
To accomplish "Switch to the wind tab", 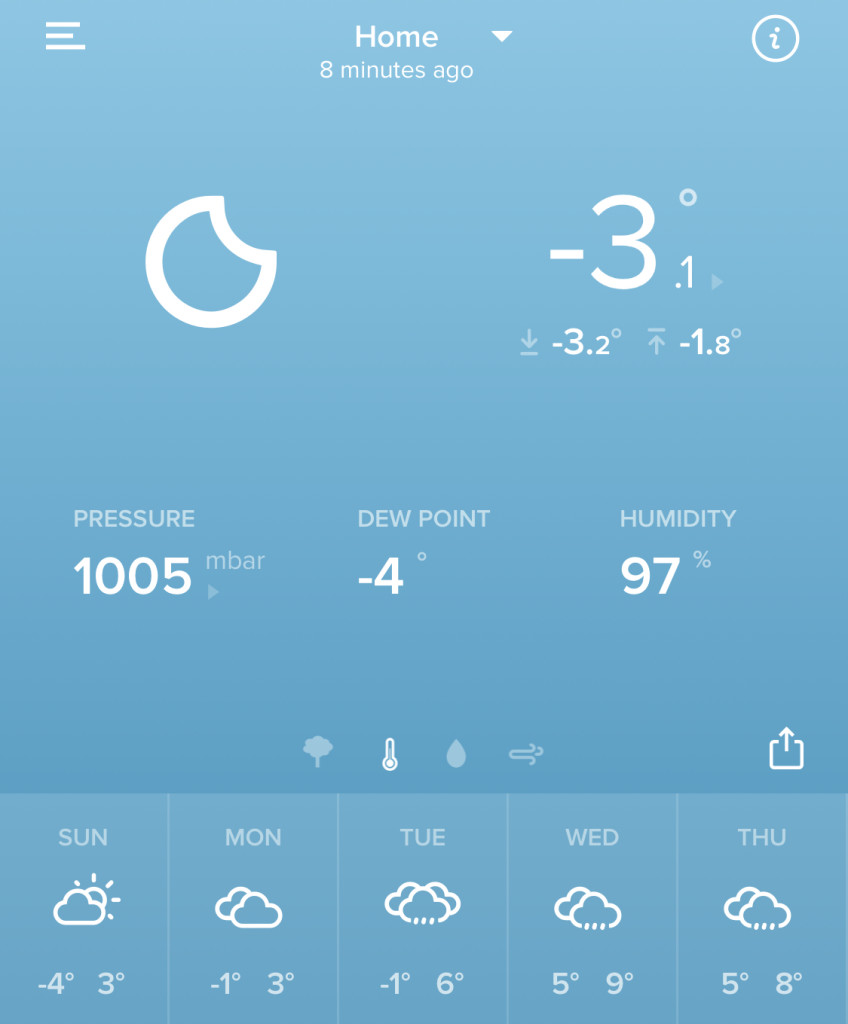I will pos(526,754).
